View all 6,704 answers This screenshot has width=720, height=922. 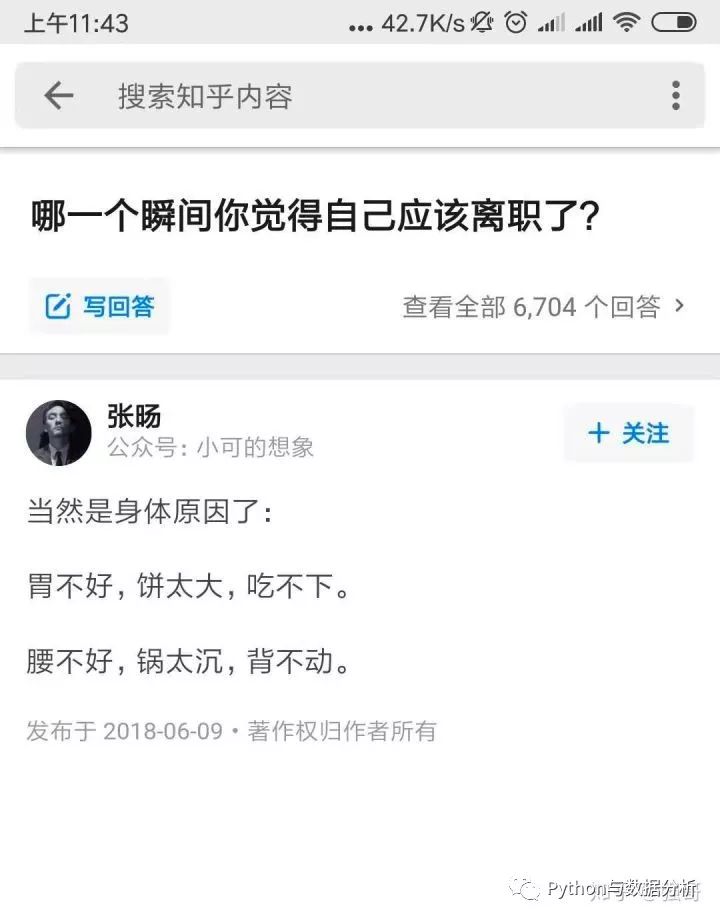pyautogui.click(x=543, y=306)
